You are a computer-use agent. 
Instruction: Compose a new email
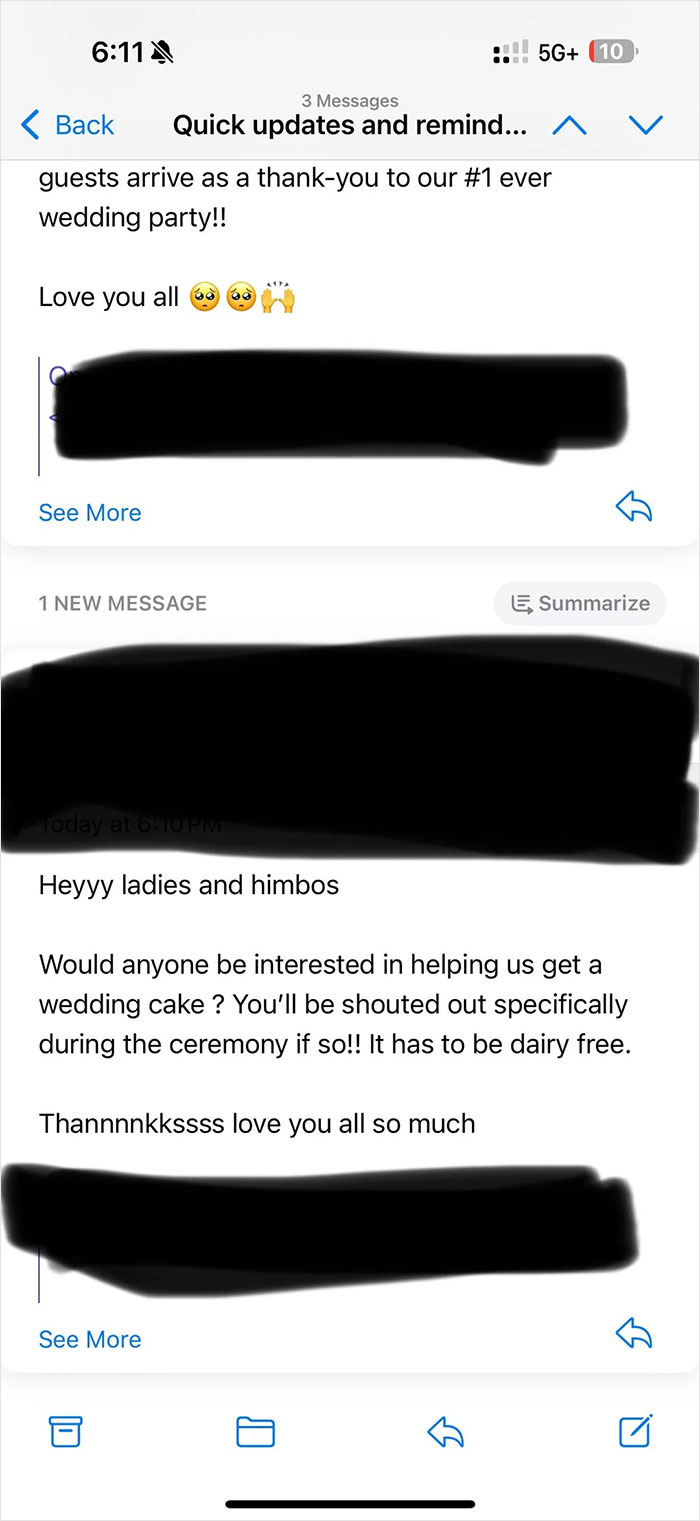click(635, 1432)
